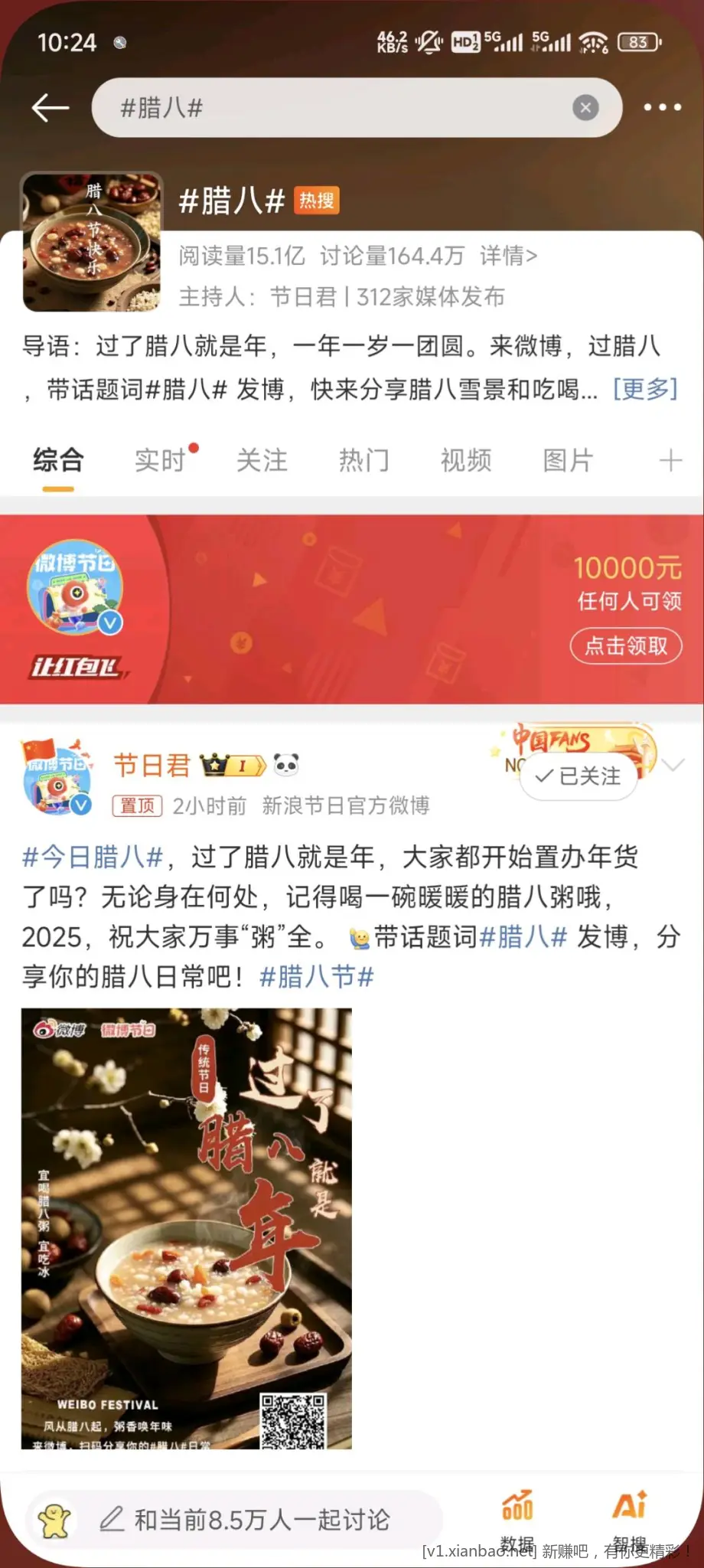Switch to the 视频 tab
Viewport: 704px width, 1568px height.
pos(466,460)
